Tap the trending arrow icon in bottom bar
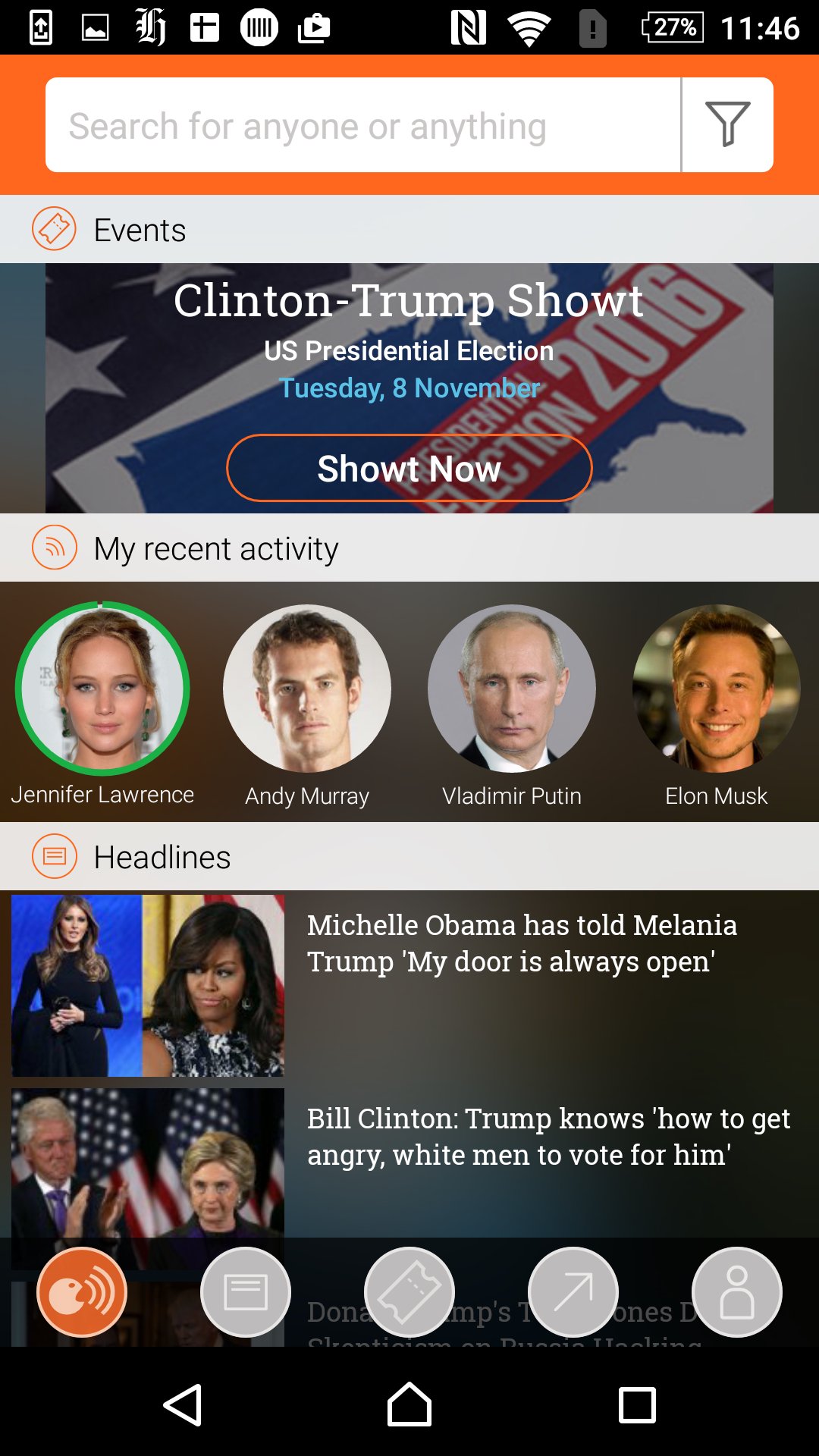819x1456 pixels. [x=573, y=1291]
